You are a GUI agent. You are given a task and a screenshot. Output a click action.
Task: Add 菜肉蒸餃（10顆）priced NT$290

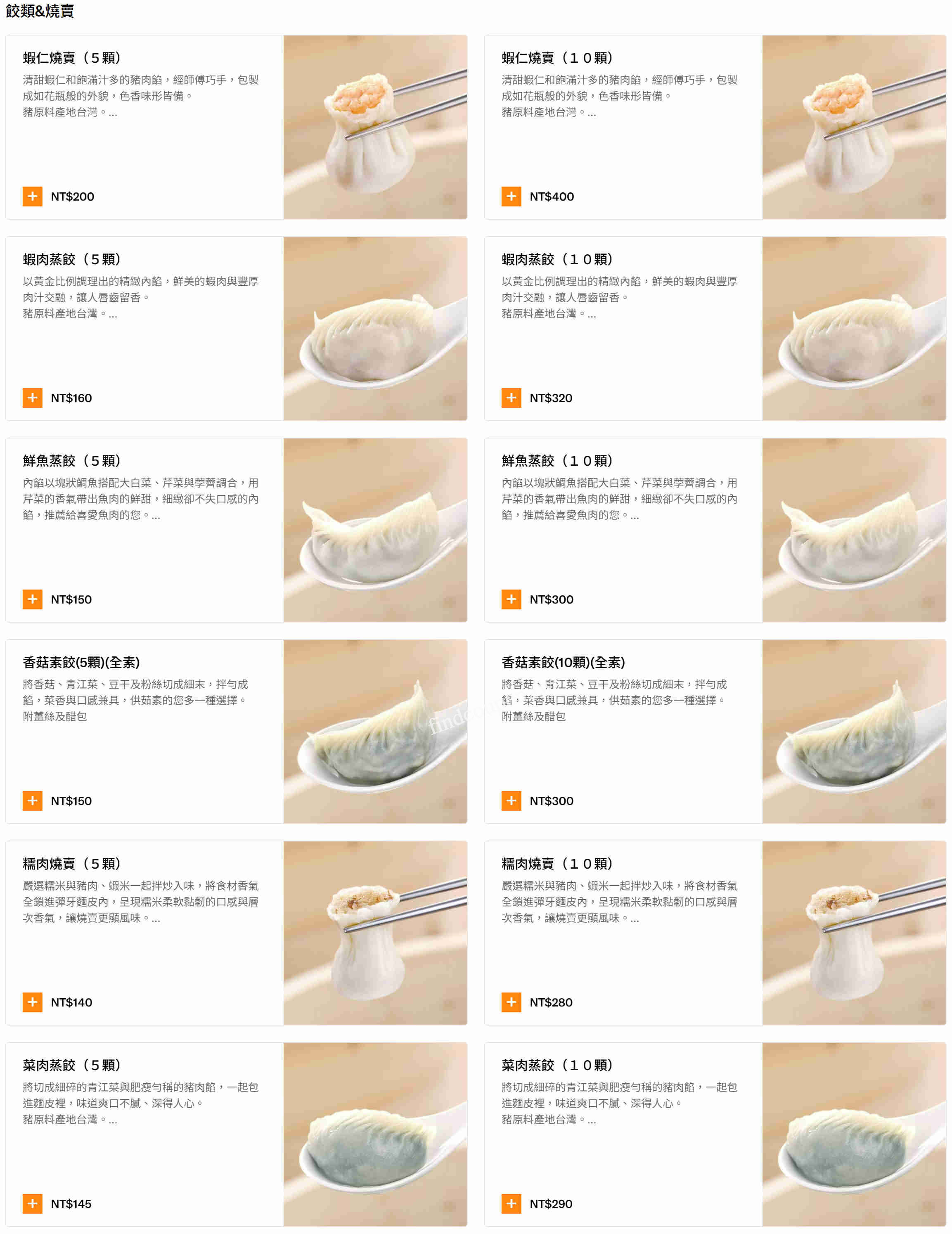pos(511,1203)
